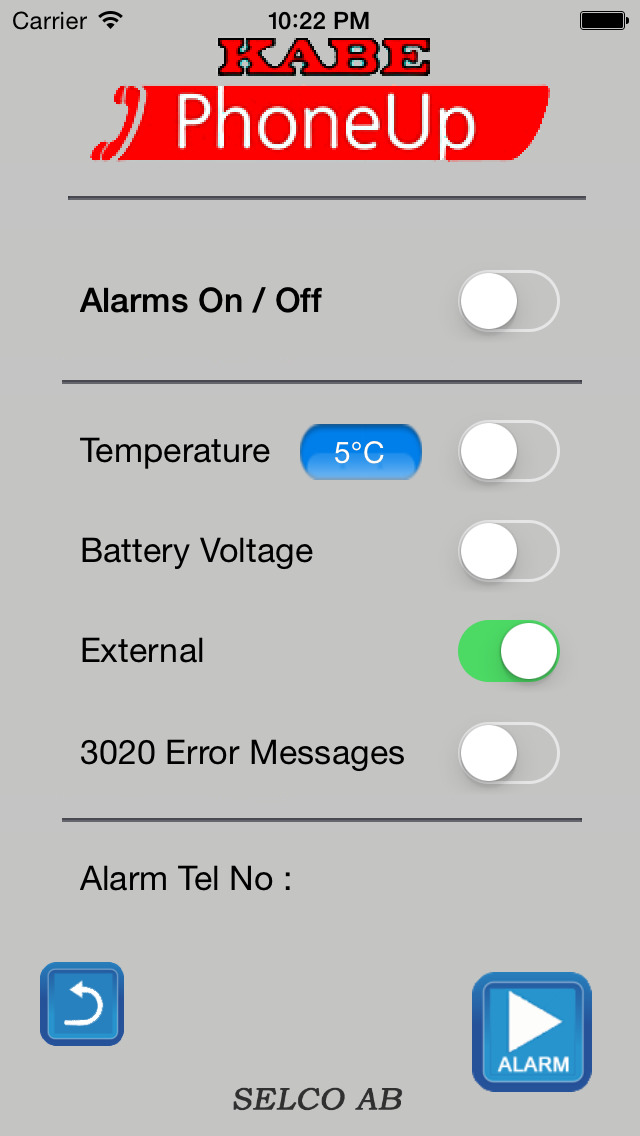This screenshot has width=640, height=1136.
Task: Enable 3020 Error Messages switch
Action: coord(509,753)
